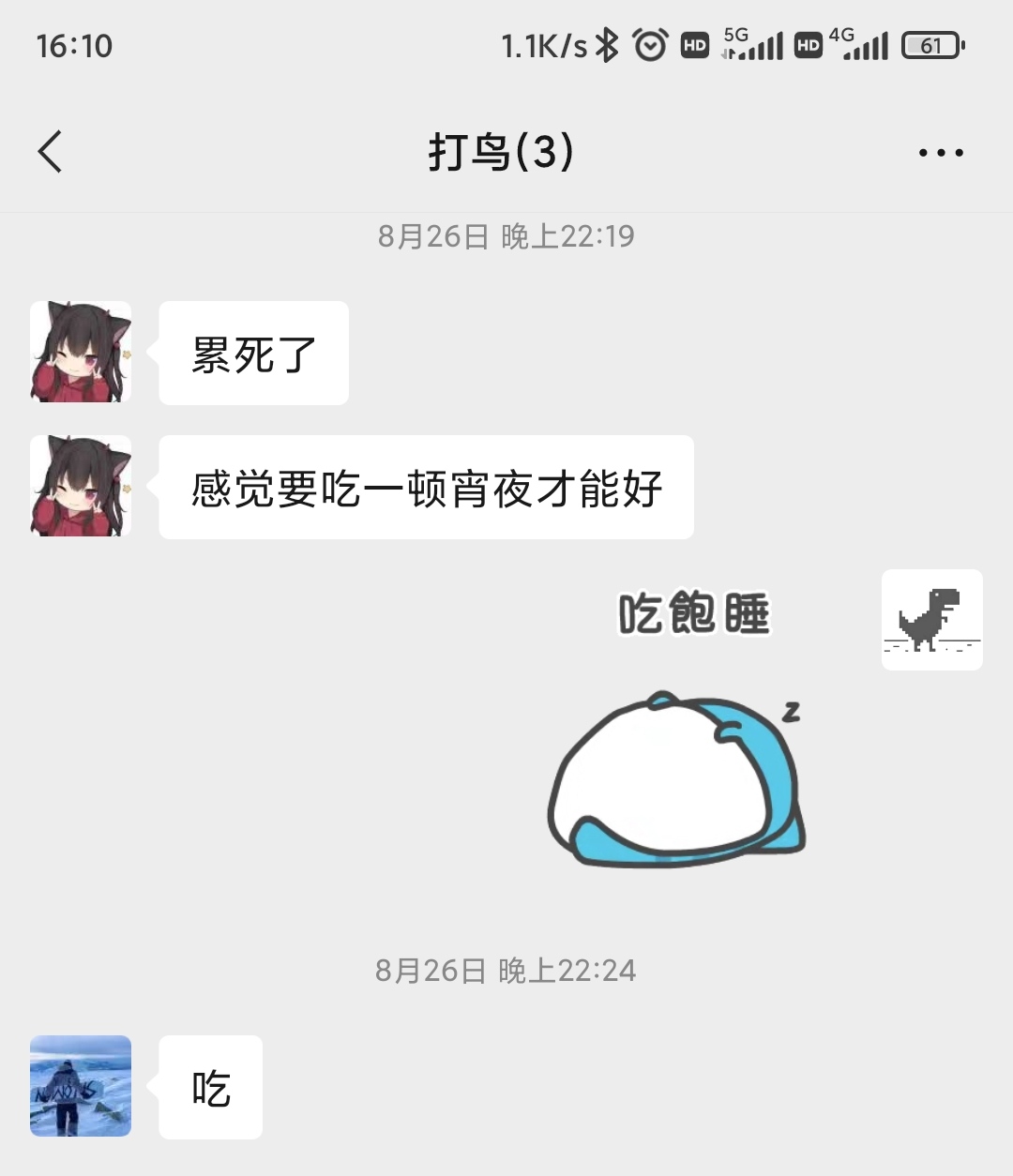The height and width of the screenshot is (1176, 1013).
Task: Open the avatar beside the 累死了 message
Action: [x=81, y=353]
